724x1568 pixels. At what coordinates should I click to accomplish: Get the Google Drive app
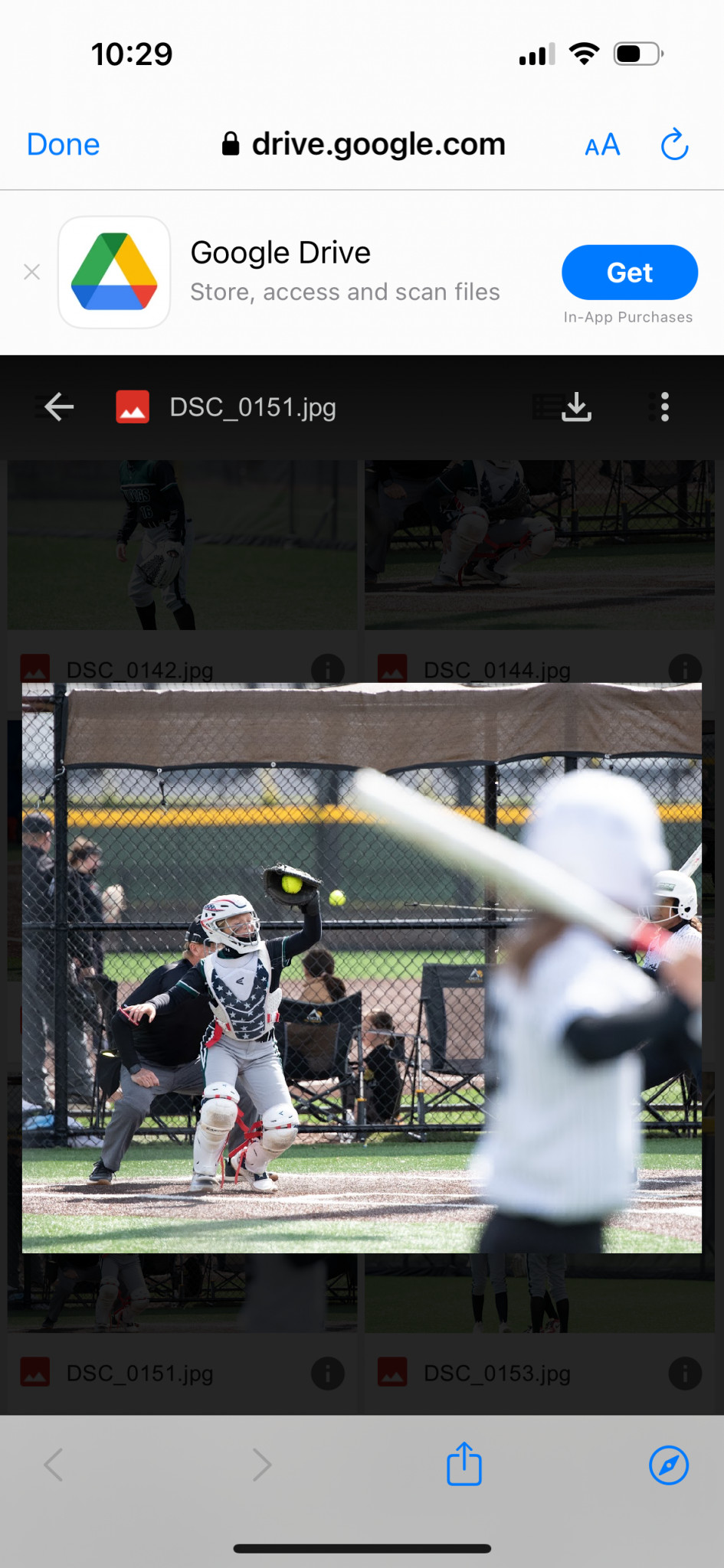(x=630, y=273)
